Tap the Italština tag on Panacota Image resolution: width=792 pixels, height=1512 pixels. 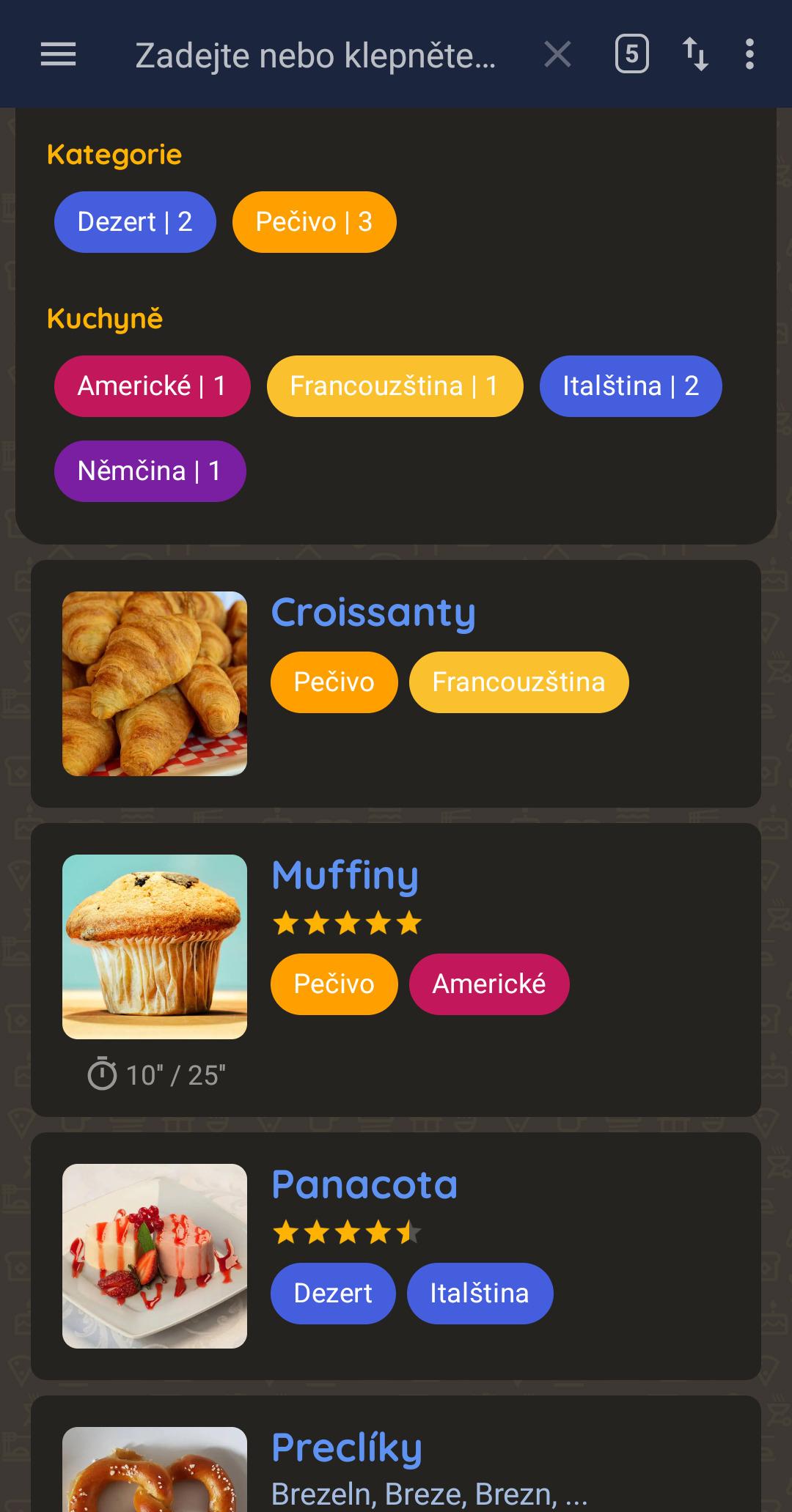coord(480,1294)
